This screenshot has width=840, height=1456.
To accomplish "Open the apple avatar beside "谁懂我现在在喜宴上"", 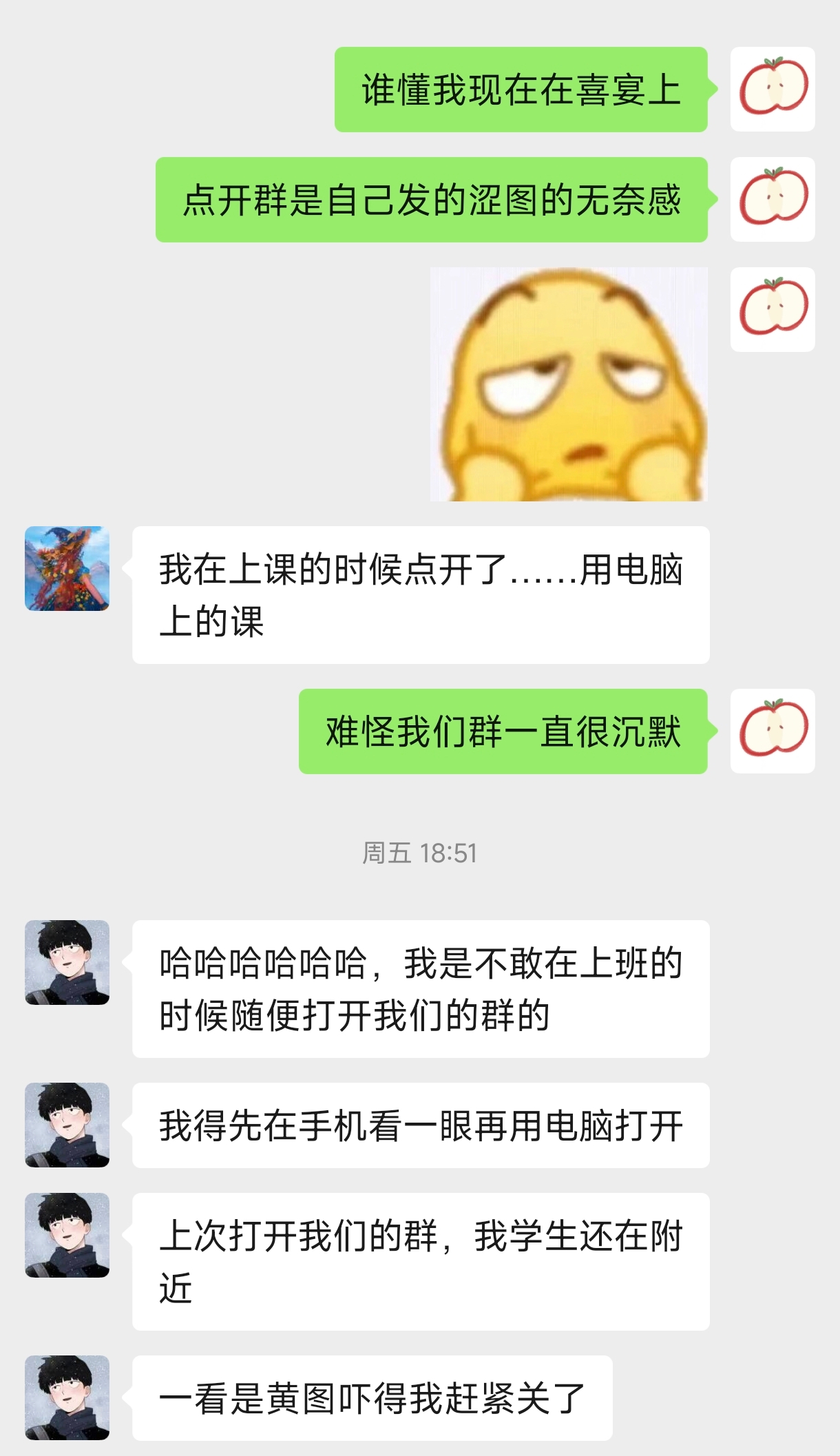I will tap(773, 90).
